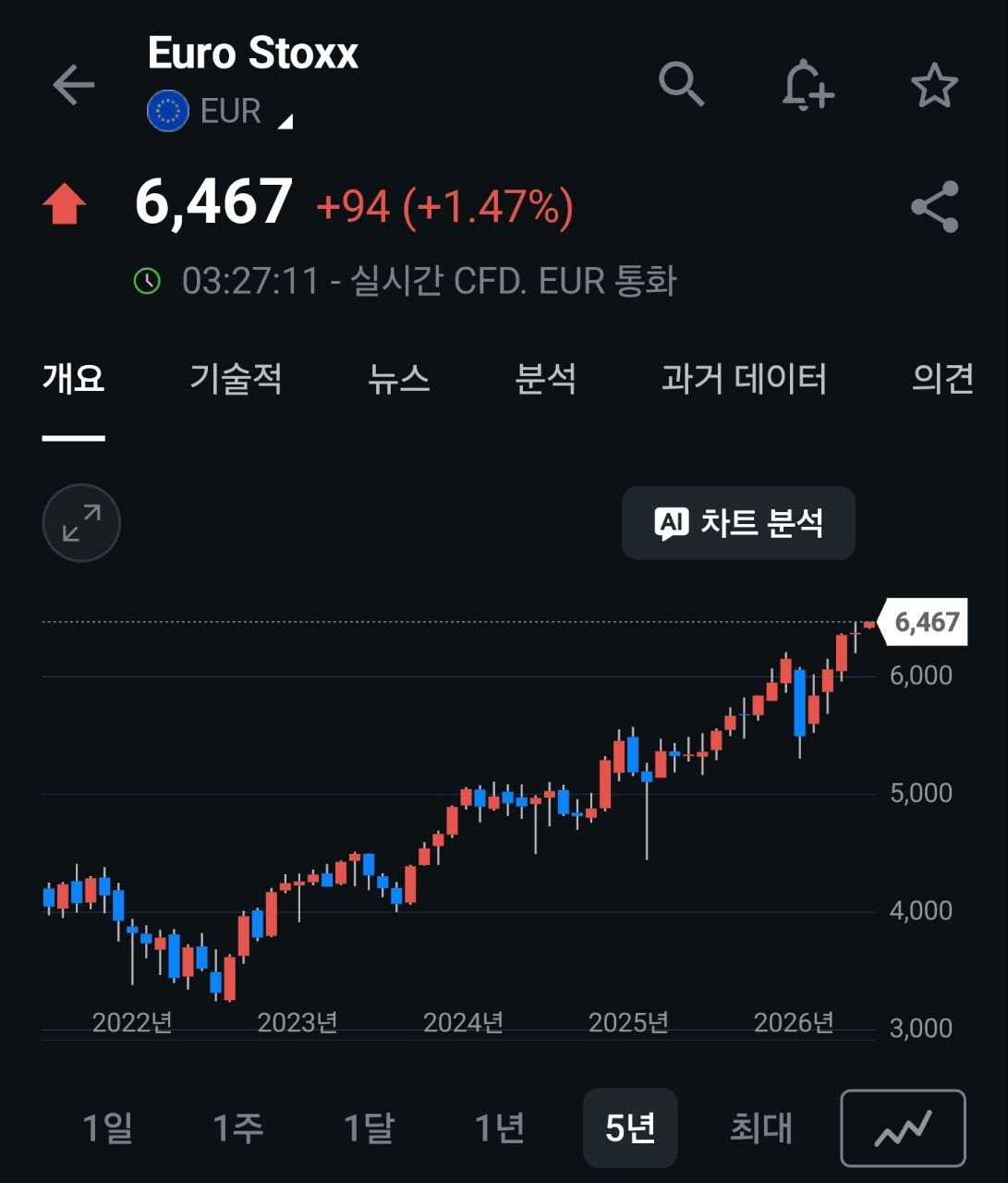1008x1183 pixels.
Task: Select the 최대 chart range
Action: 761,1128
